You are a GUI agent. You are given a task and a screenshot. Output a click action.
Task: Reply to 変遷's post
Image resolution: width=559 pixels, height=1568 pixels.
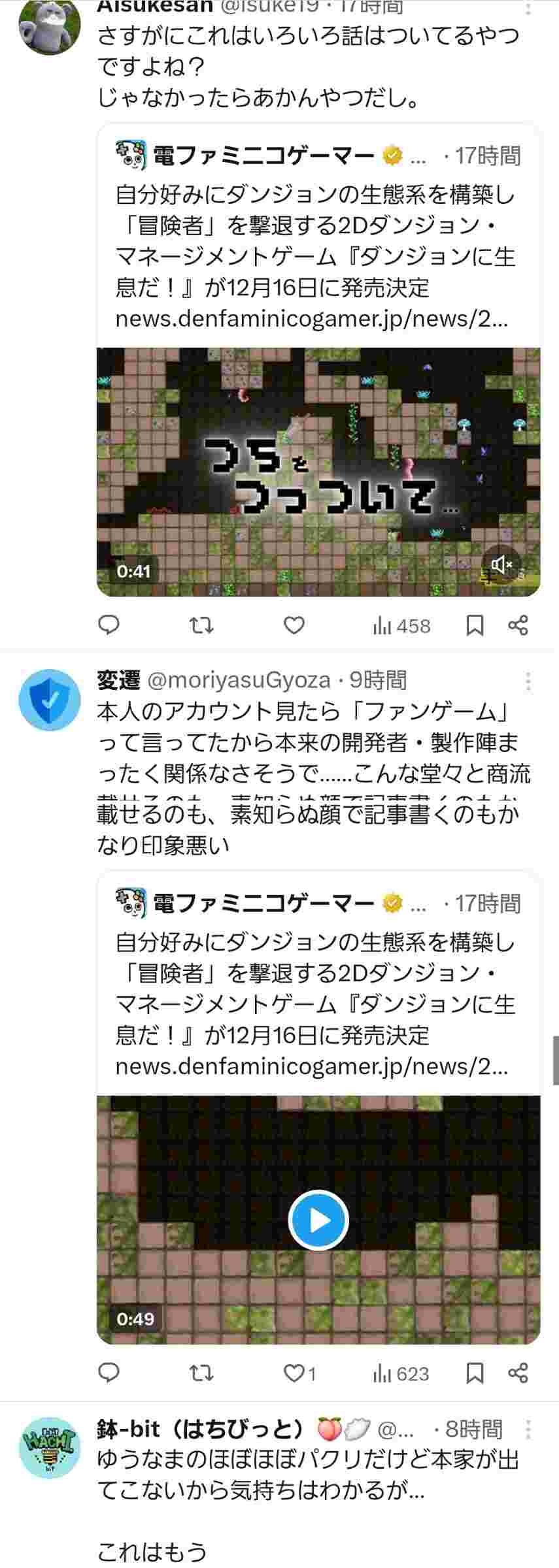pyautogui.click(x=109, y=1373)
